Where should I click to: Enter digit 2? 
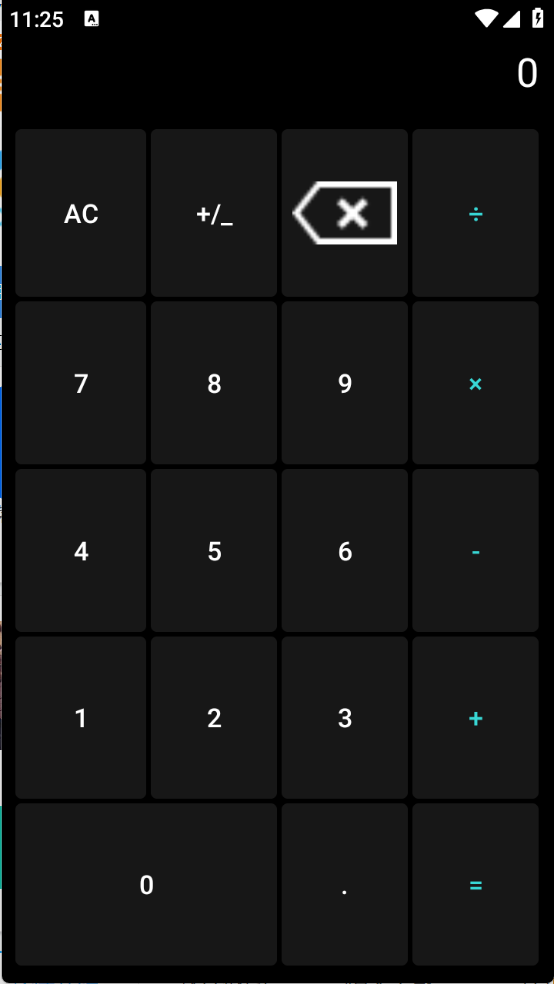[214, 717]
